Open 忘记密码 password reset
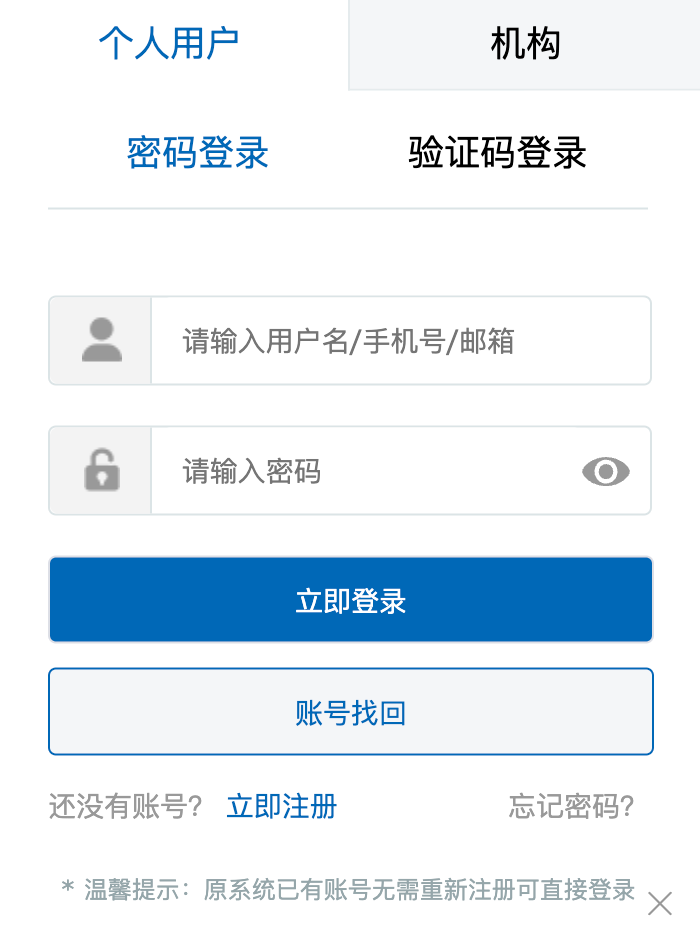Screen dimensions: 700x936 coord(571,806)
